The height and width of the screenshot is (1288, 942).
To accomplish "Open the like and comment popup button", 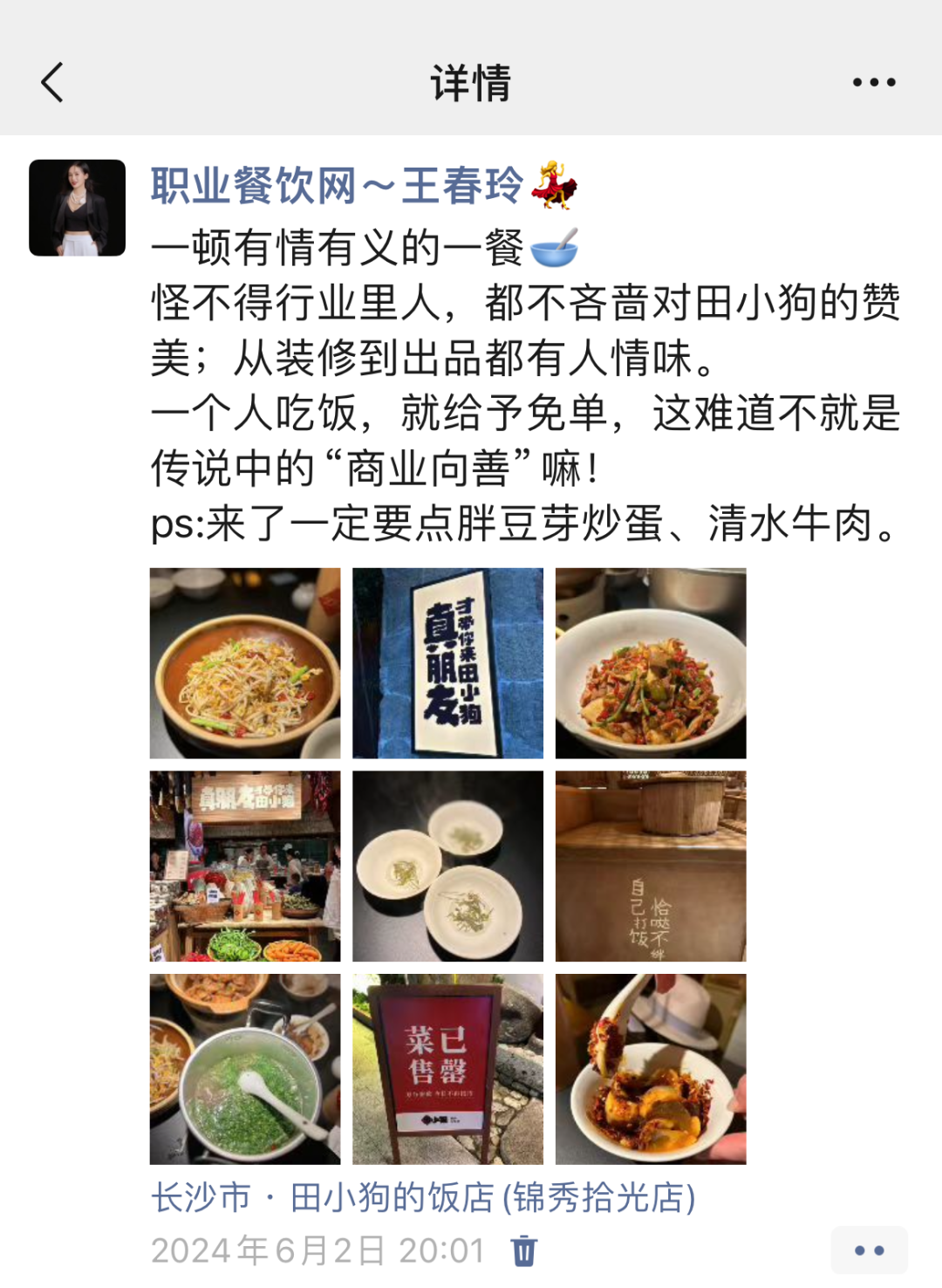I will [x=869, y=1250].
